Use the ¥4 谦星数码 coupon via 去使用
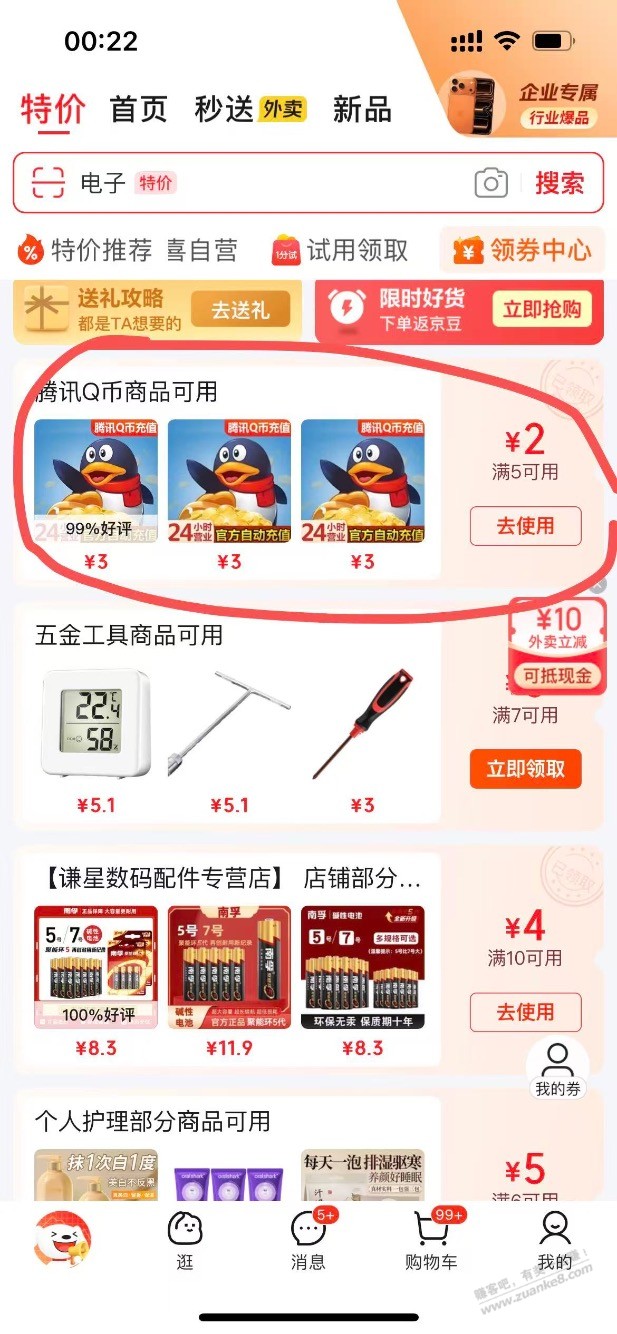 click(x=525, y=1012)
